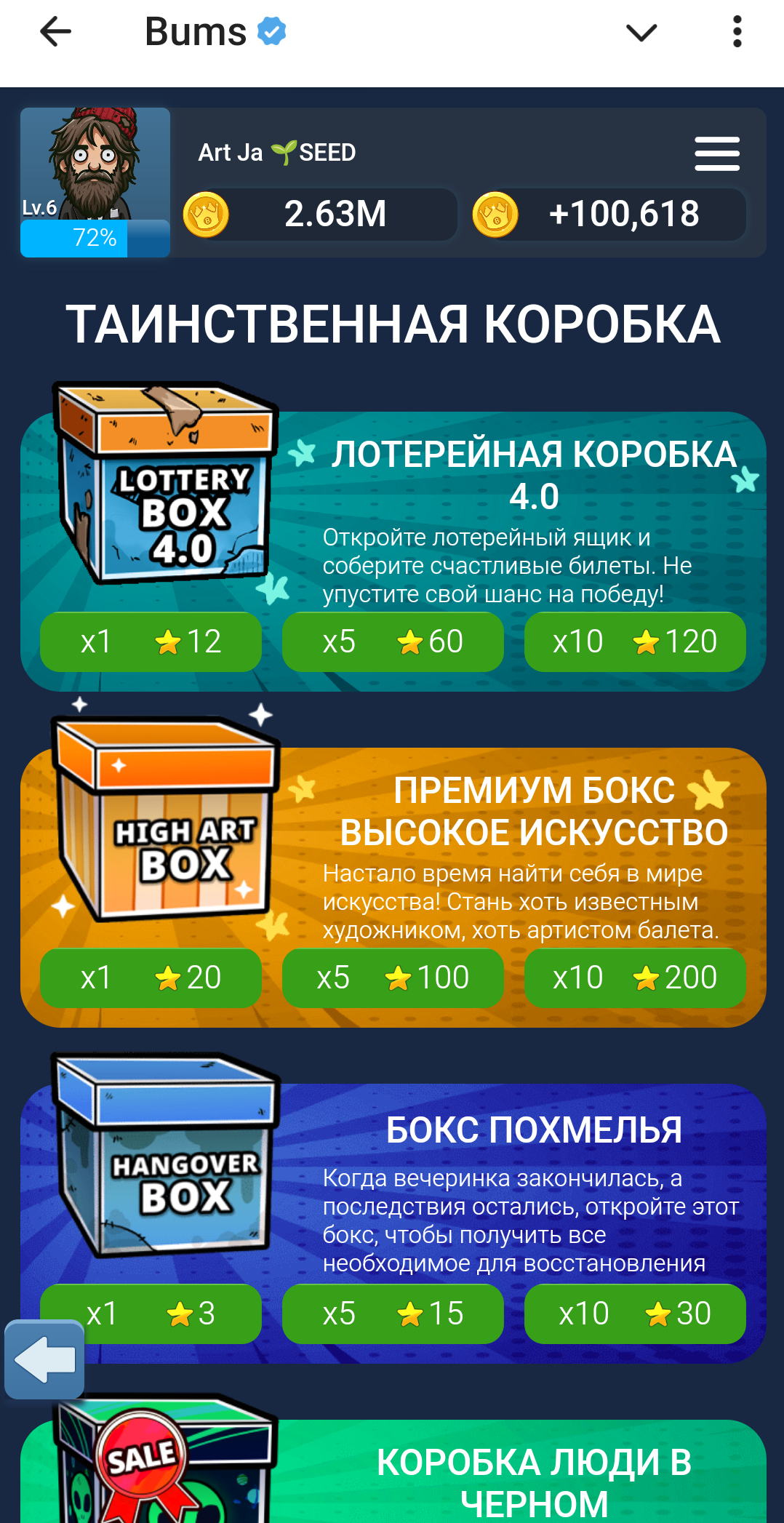Open the three-dot overflow menu
Image resolution: width=784 pixels, height=1523 pixels.
click(x=737, y=32)
